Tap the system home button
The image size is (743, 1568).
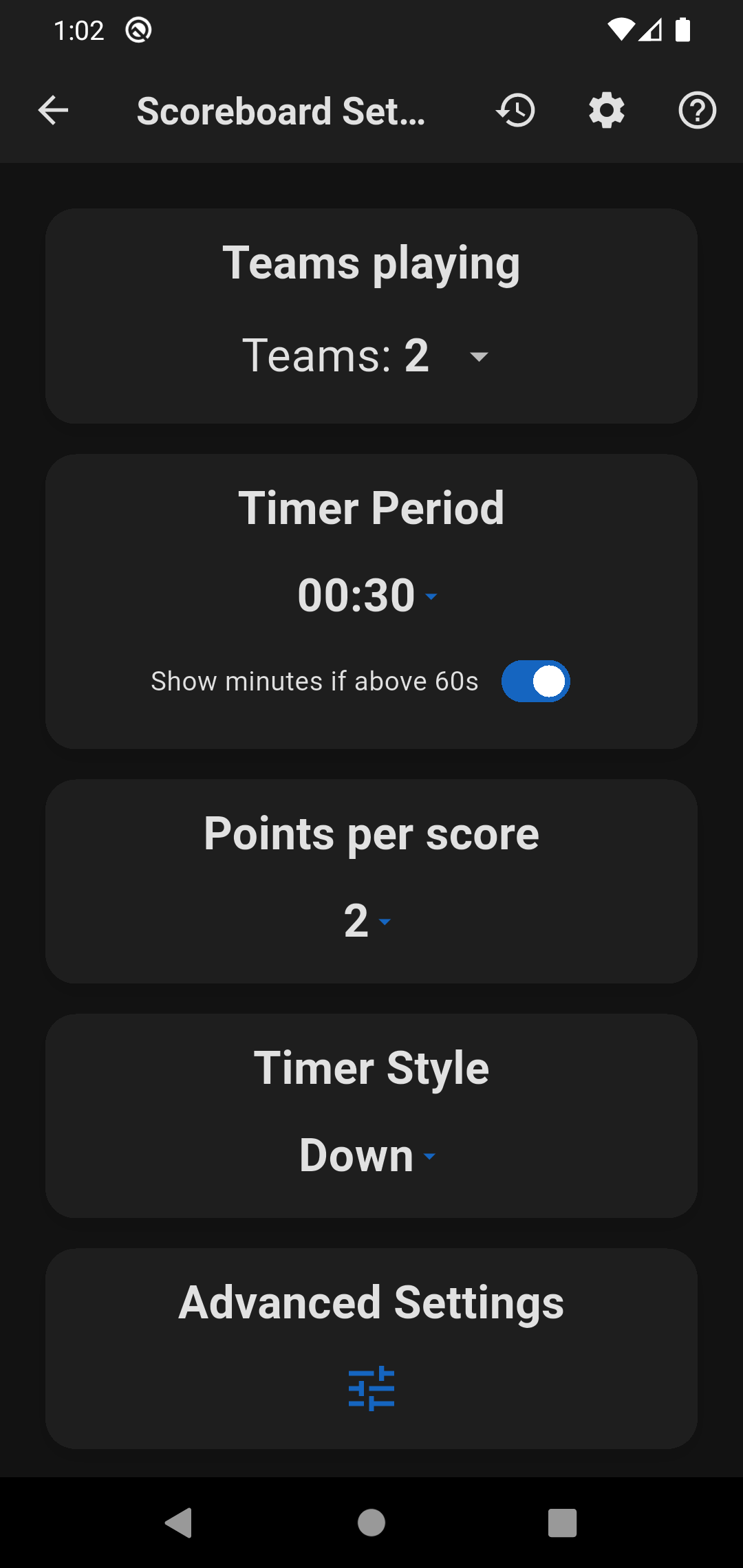(x=371, y=1523)
